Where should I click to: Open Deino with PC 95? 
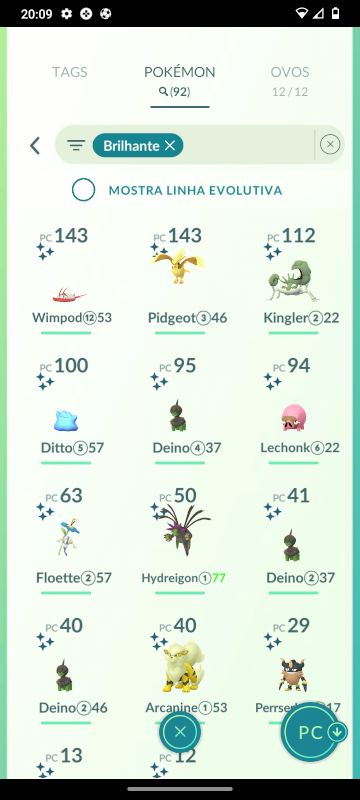180,410
